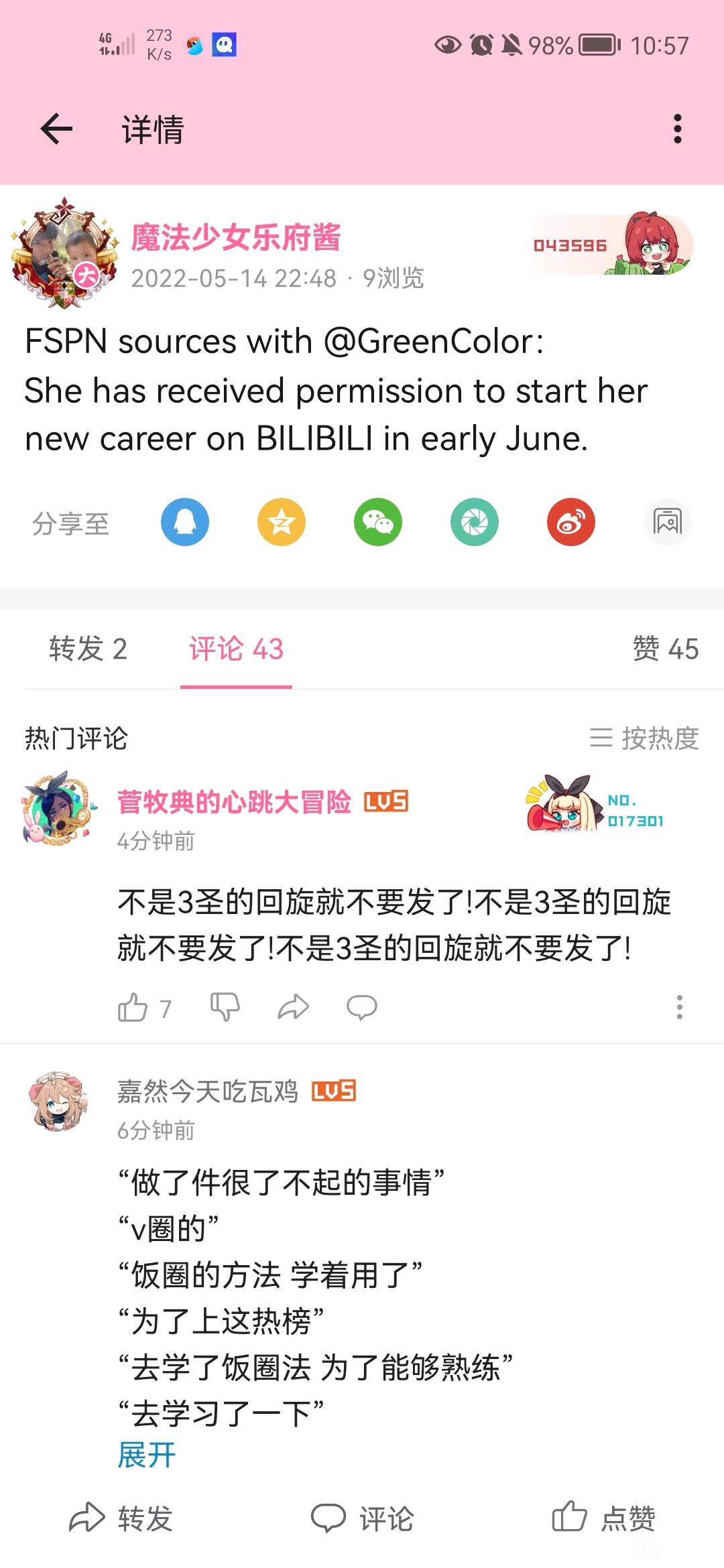Share the post to WeChat Moments

(475, 522)
